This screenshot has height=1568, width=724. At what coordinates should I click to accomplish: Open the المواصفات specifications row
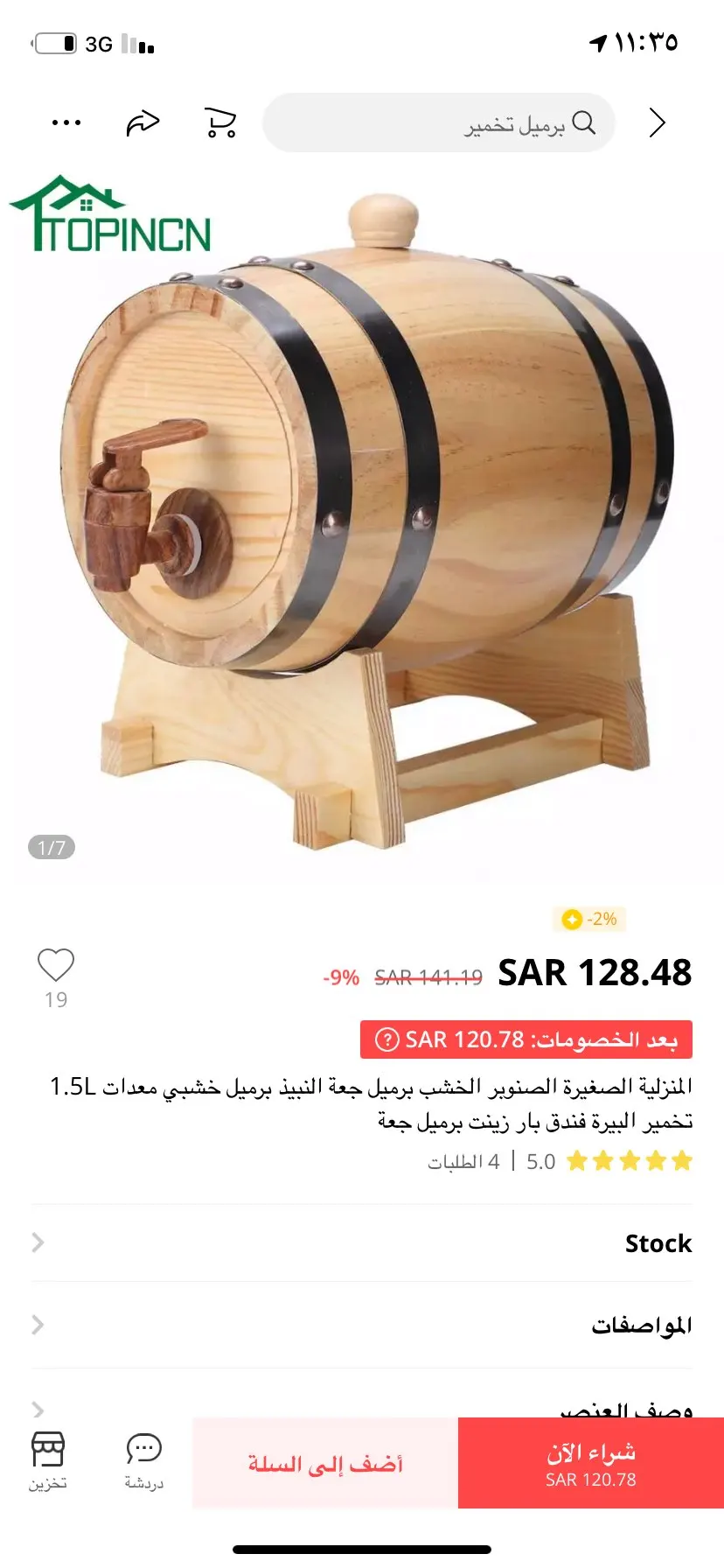362,1325
